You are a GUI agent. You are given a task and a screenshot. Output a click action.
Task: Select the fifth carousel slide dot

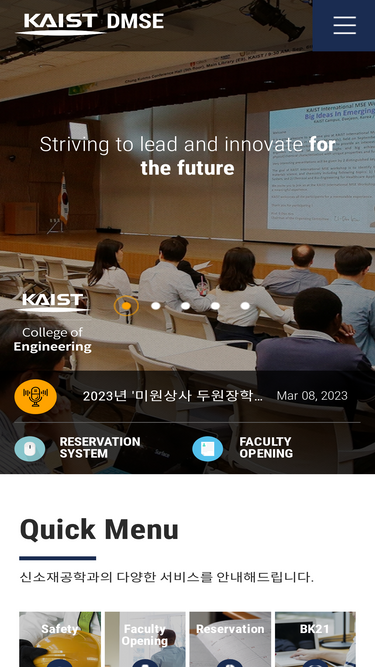tap(245, 306)
